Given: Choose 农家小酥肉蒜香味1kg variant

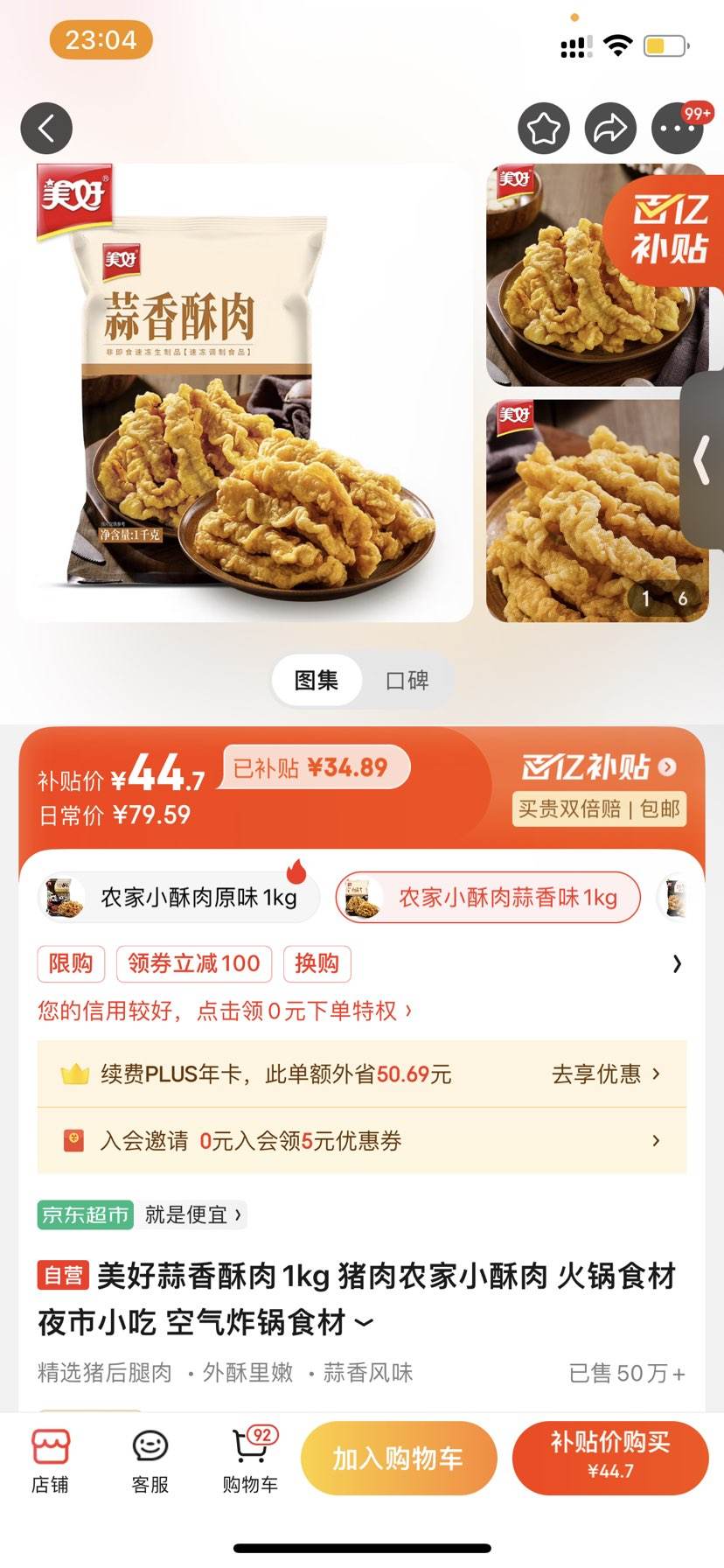Looking at the screenshot, I should click(488, 898).
